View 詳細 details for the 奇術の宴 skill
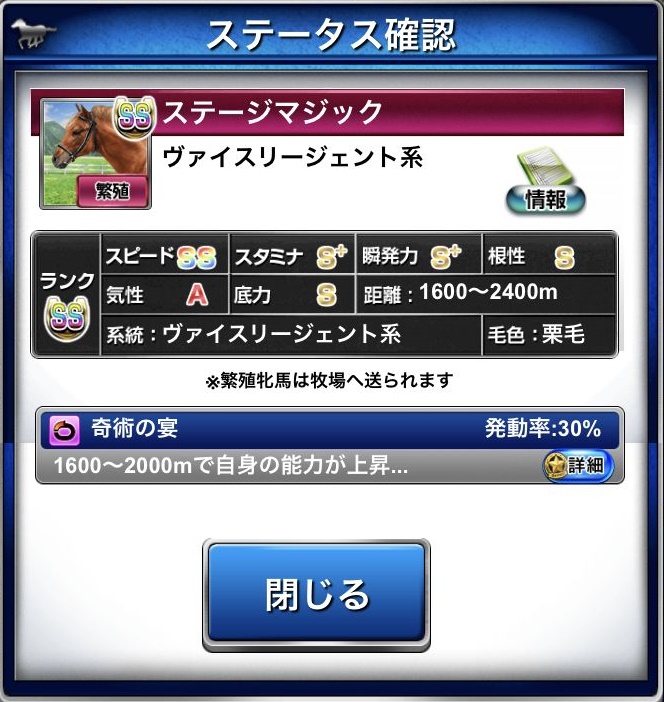 (x=577, y=465)
